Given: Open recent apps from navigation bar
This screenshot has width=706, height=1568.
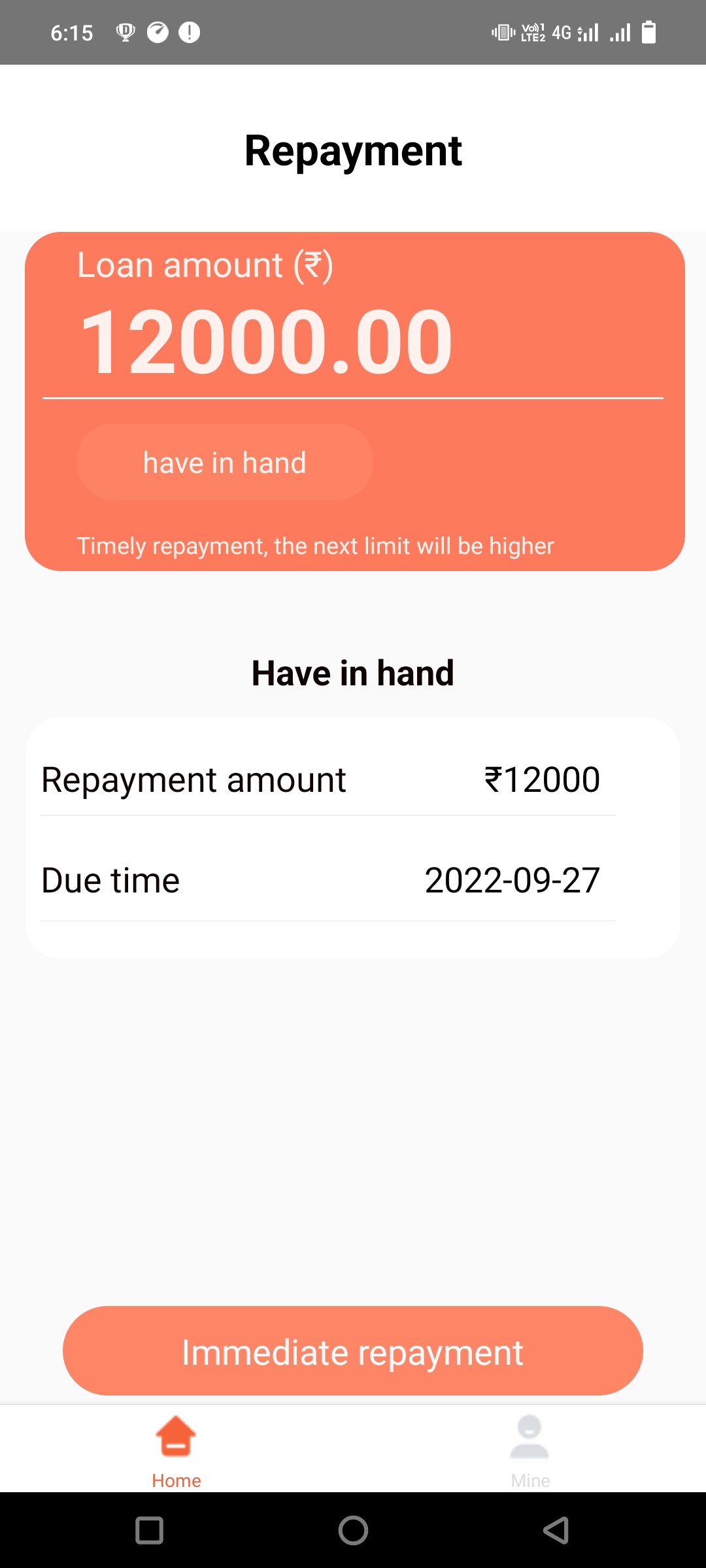Looking at the screenshot, I should point(149,1530).
